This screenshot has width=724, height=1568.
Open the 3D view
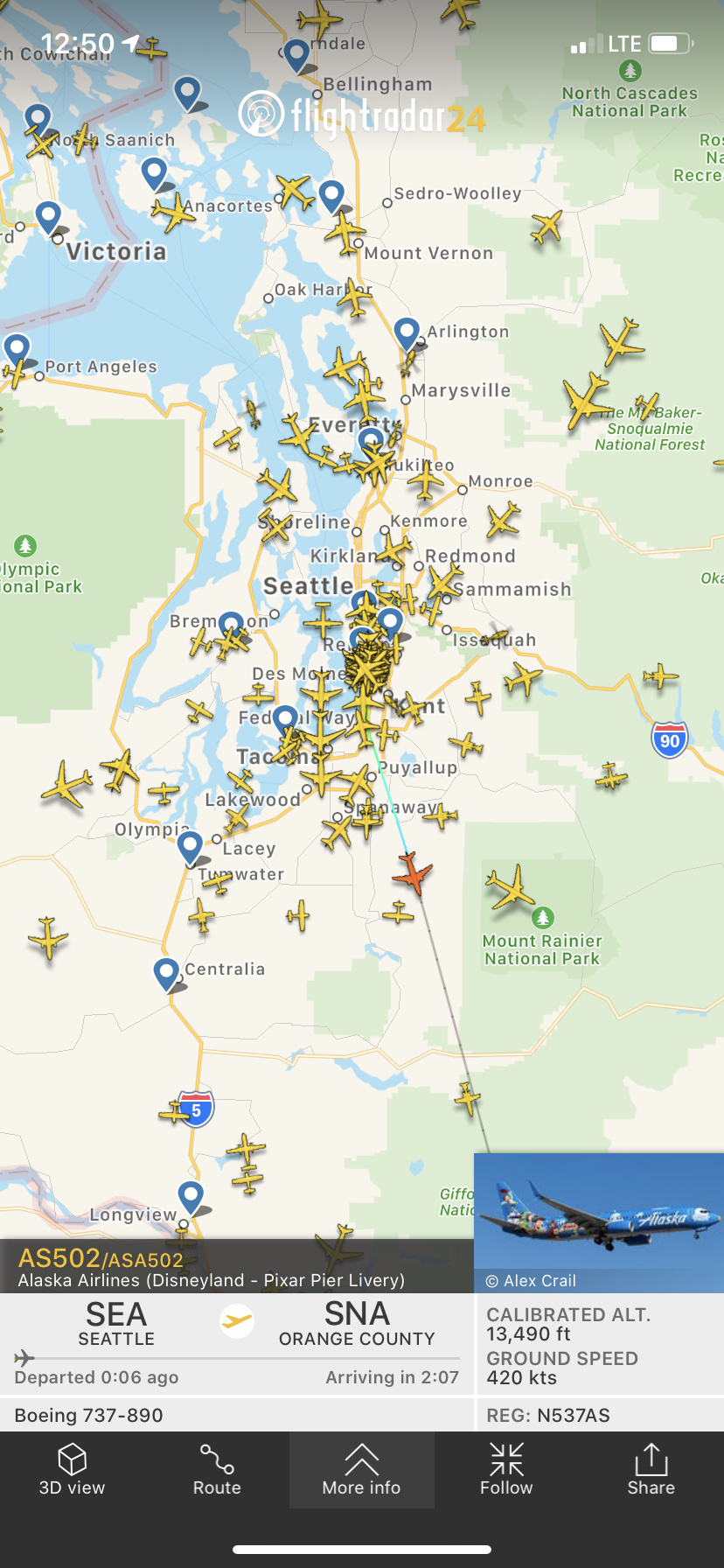72,1470
